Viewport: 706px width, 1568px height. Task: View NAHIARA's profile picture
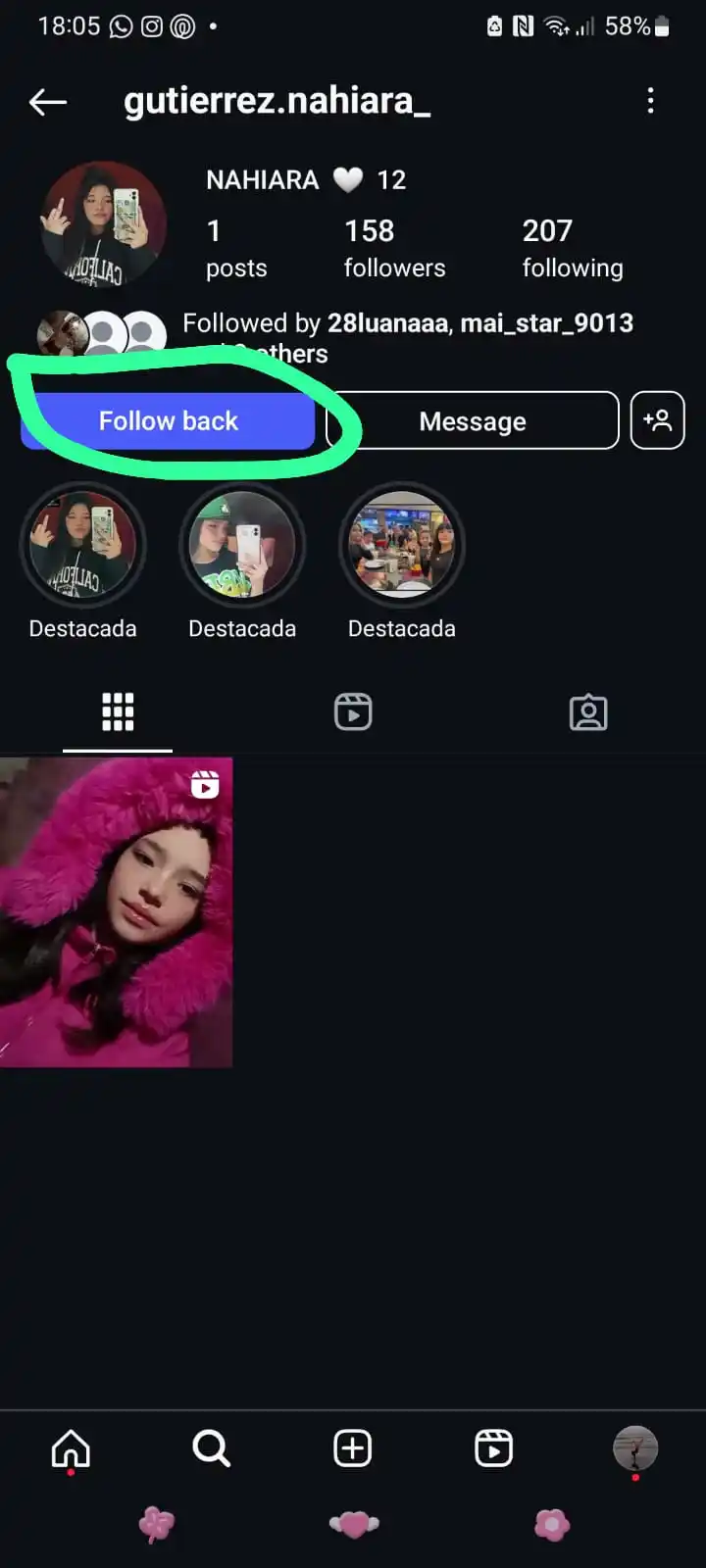click(x=103, y=223)
